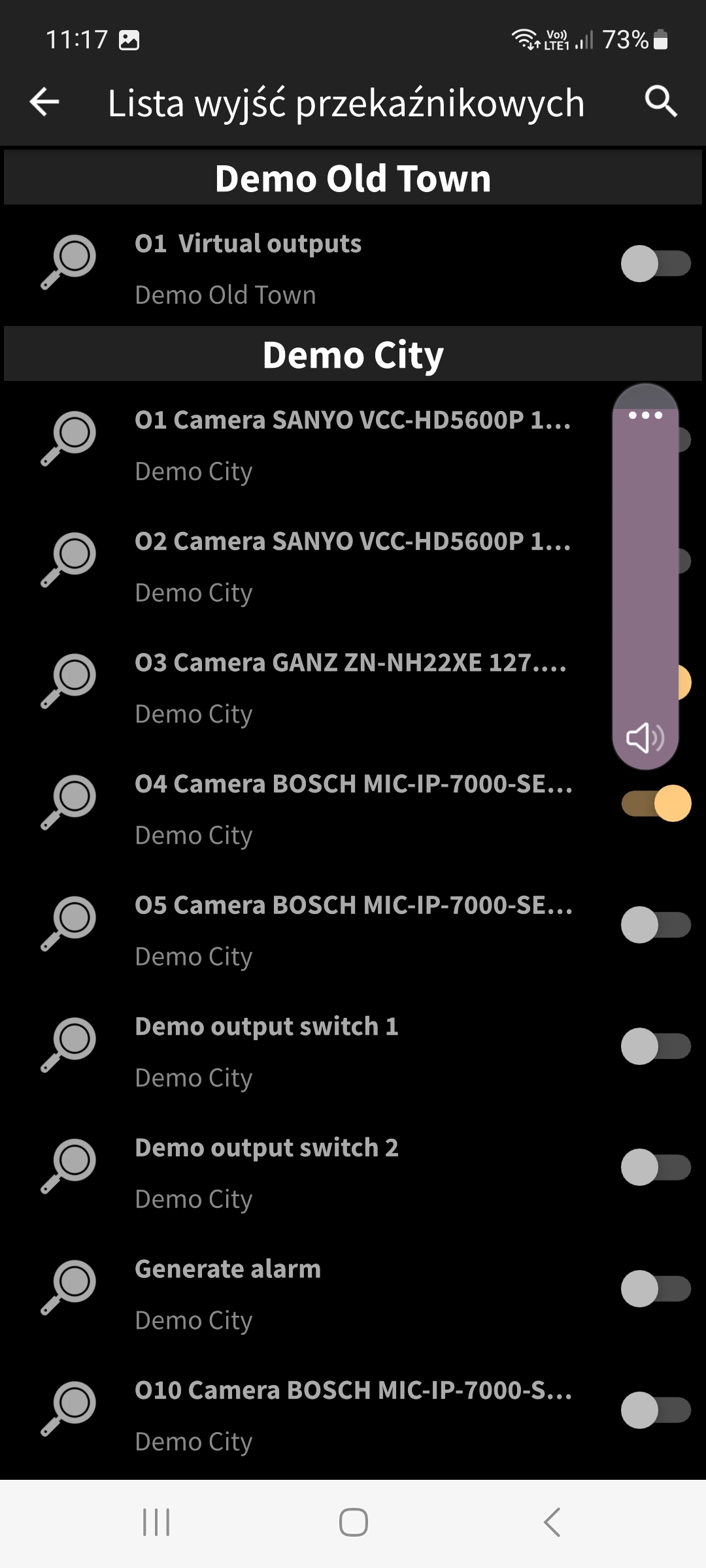Open search in relay outputs list
The height and width of the screenshot is (1568, 706).
660,102
